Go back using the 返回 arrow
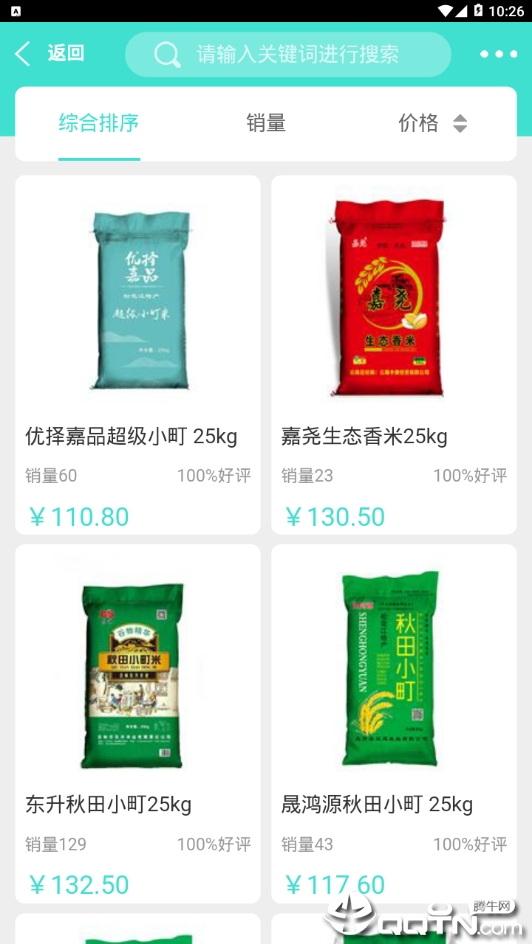The height and width of the screenshot is (944, 532). point(23,54)
